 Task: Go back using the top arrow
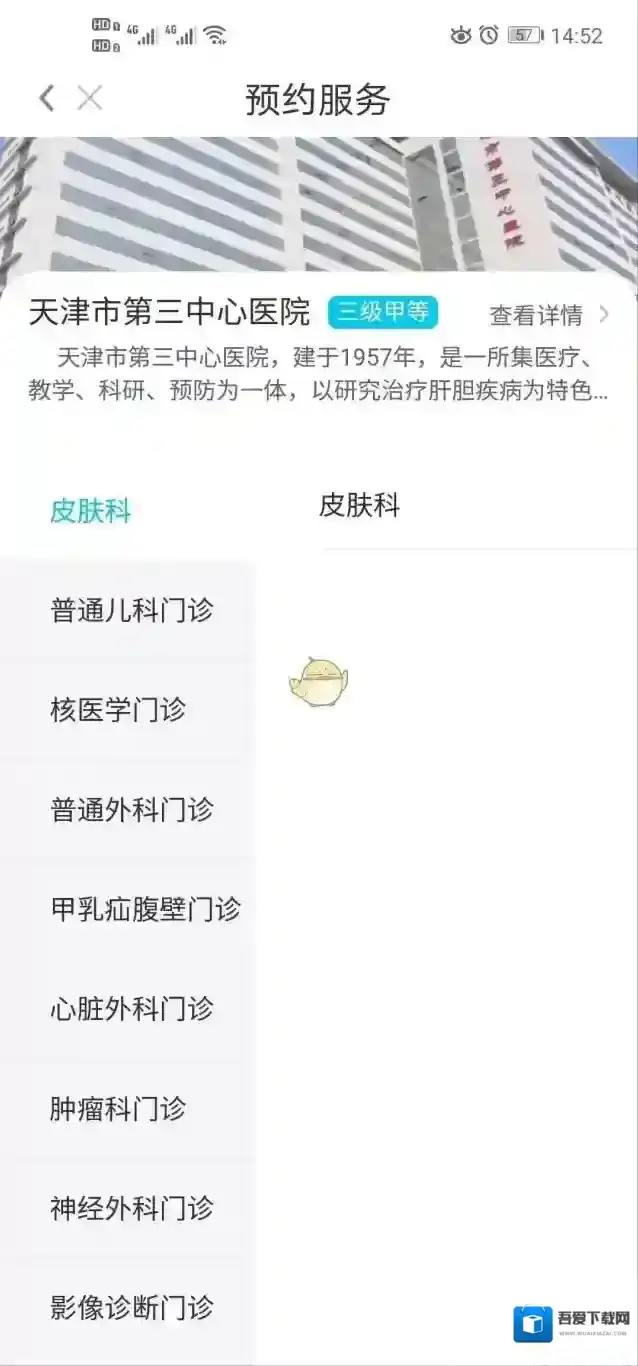46,98
